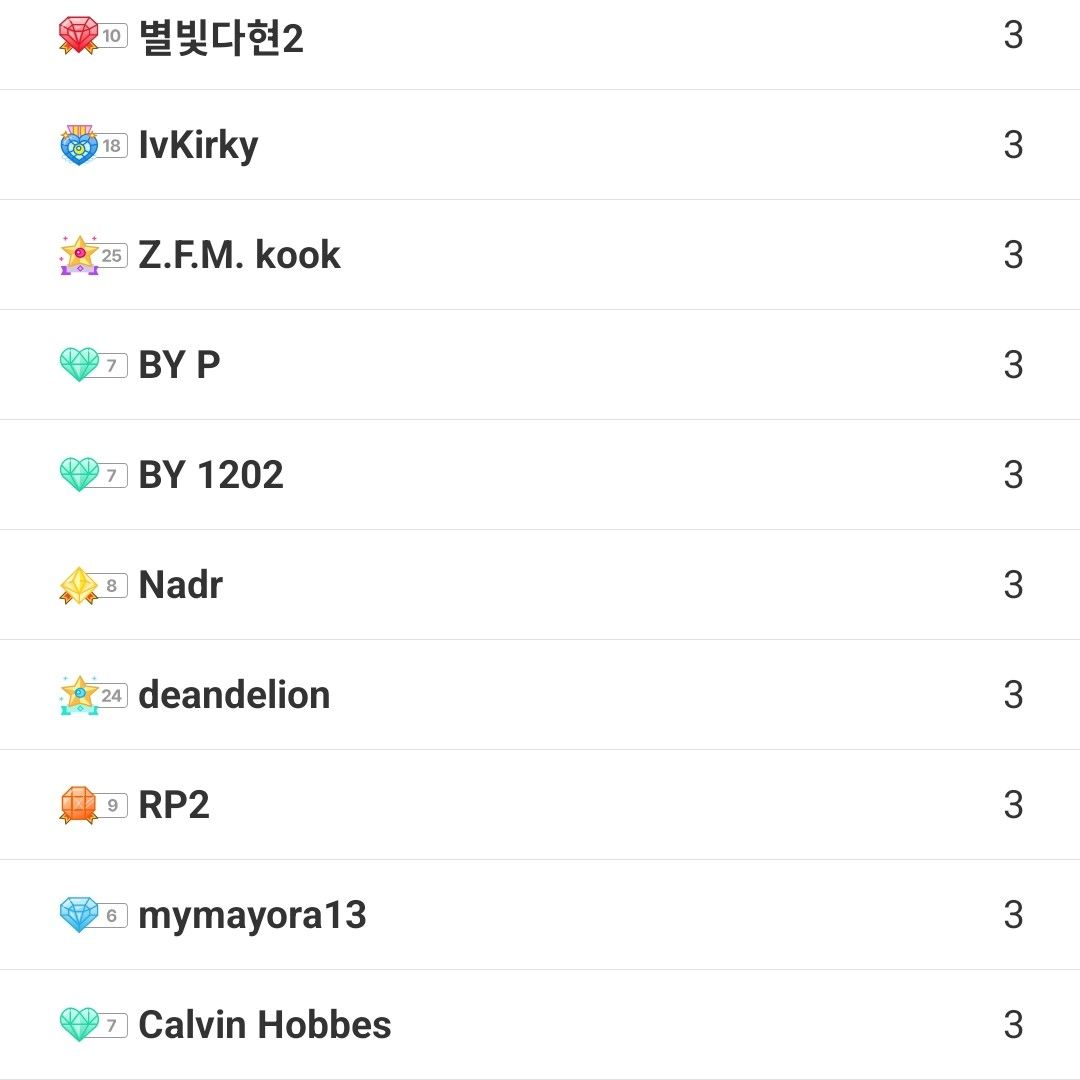
Task: View the IvKirky user entry
Action: 198,146
